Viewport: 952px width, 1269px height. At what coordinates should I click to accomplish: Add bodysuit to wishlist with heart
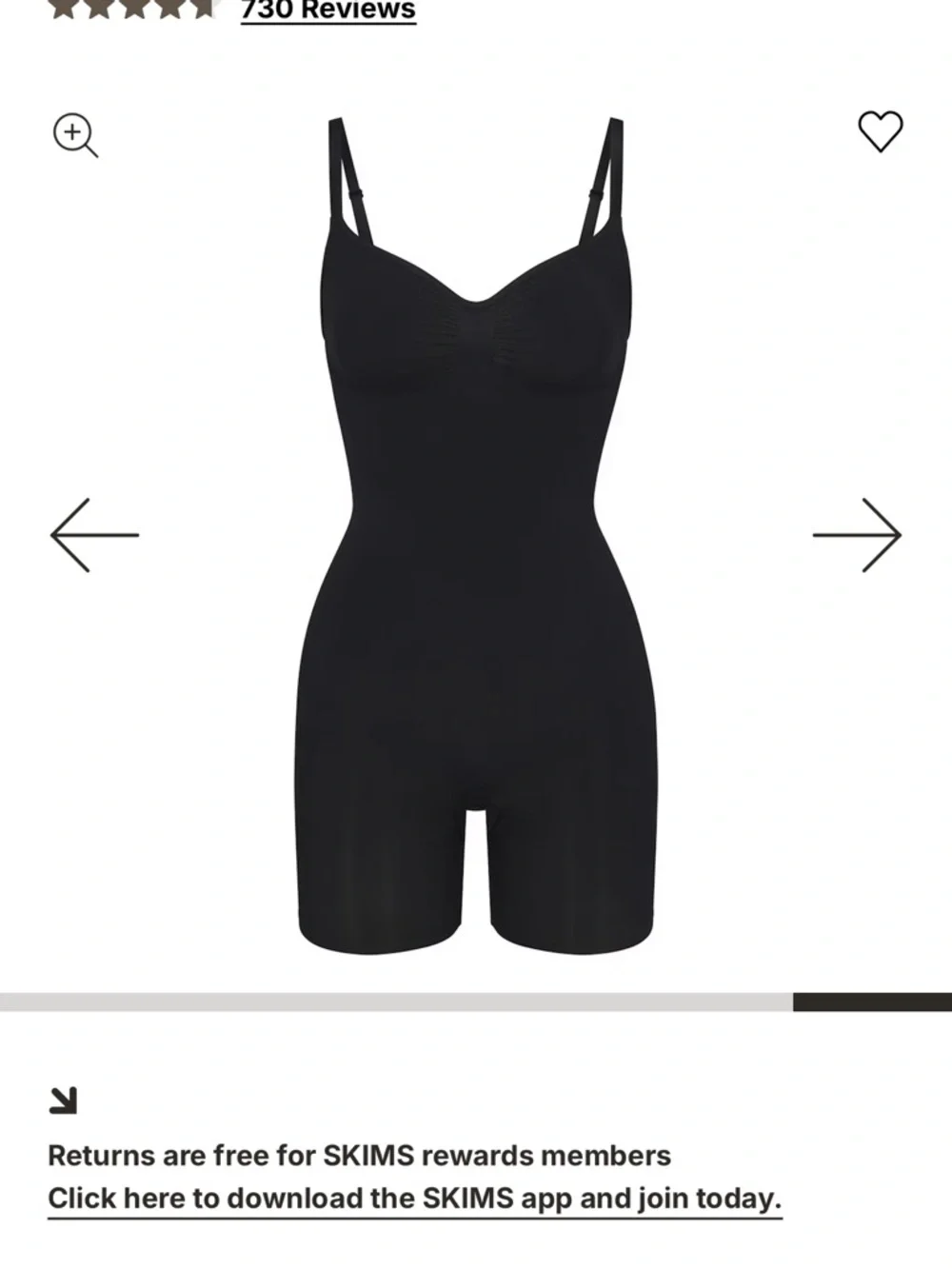880,131
